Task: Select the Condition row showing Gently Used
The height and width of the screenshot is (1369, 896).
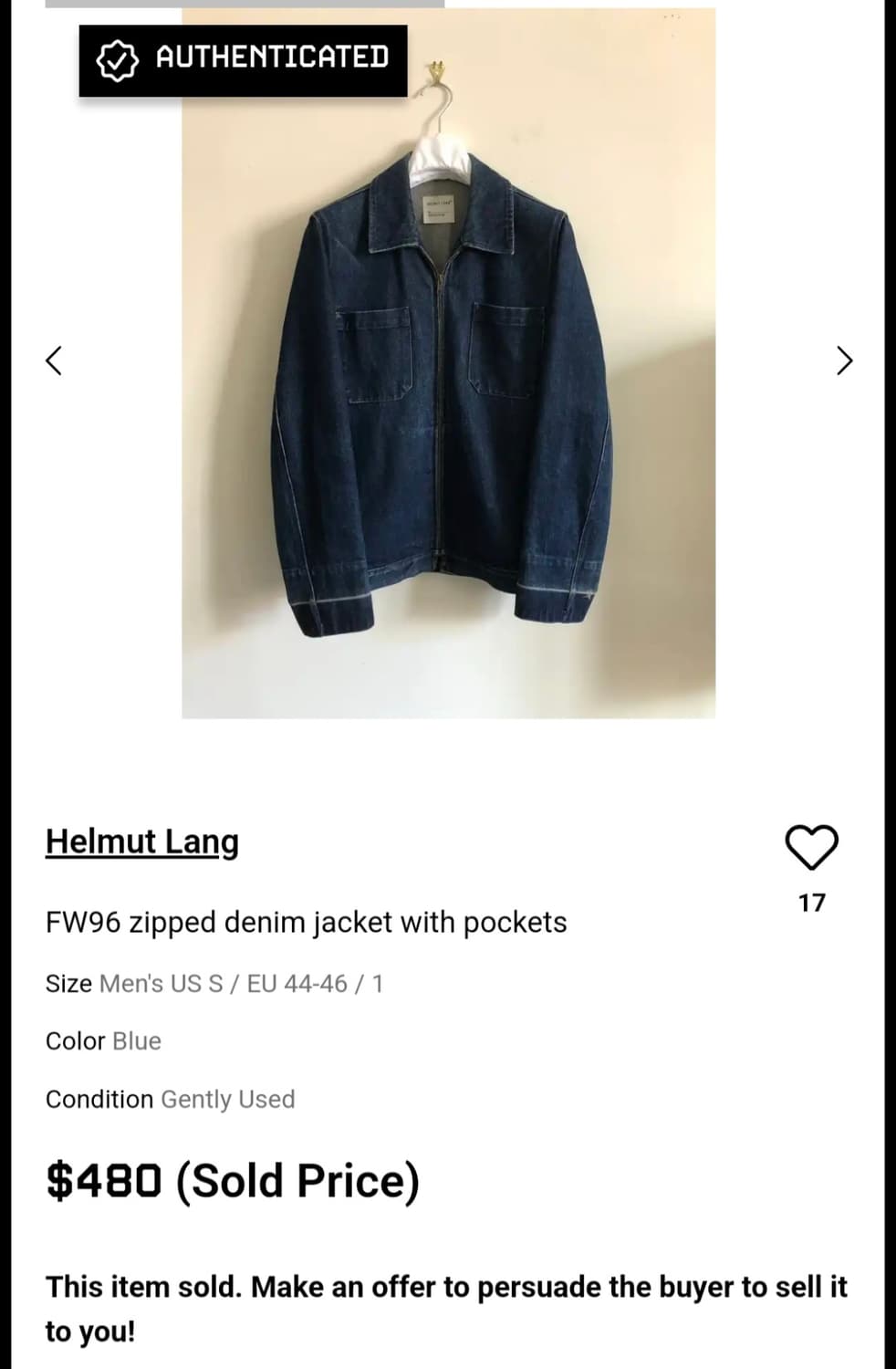Action: pyautogui.click(x=170, y=1099)
